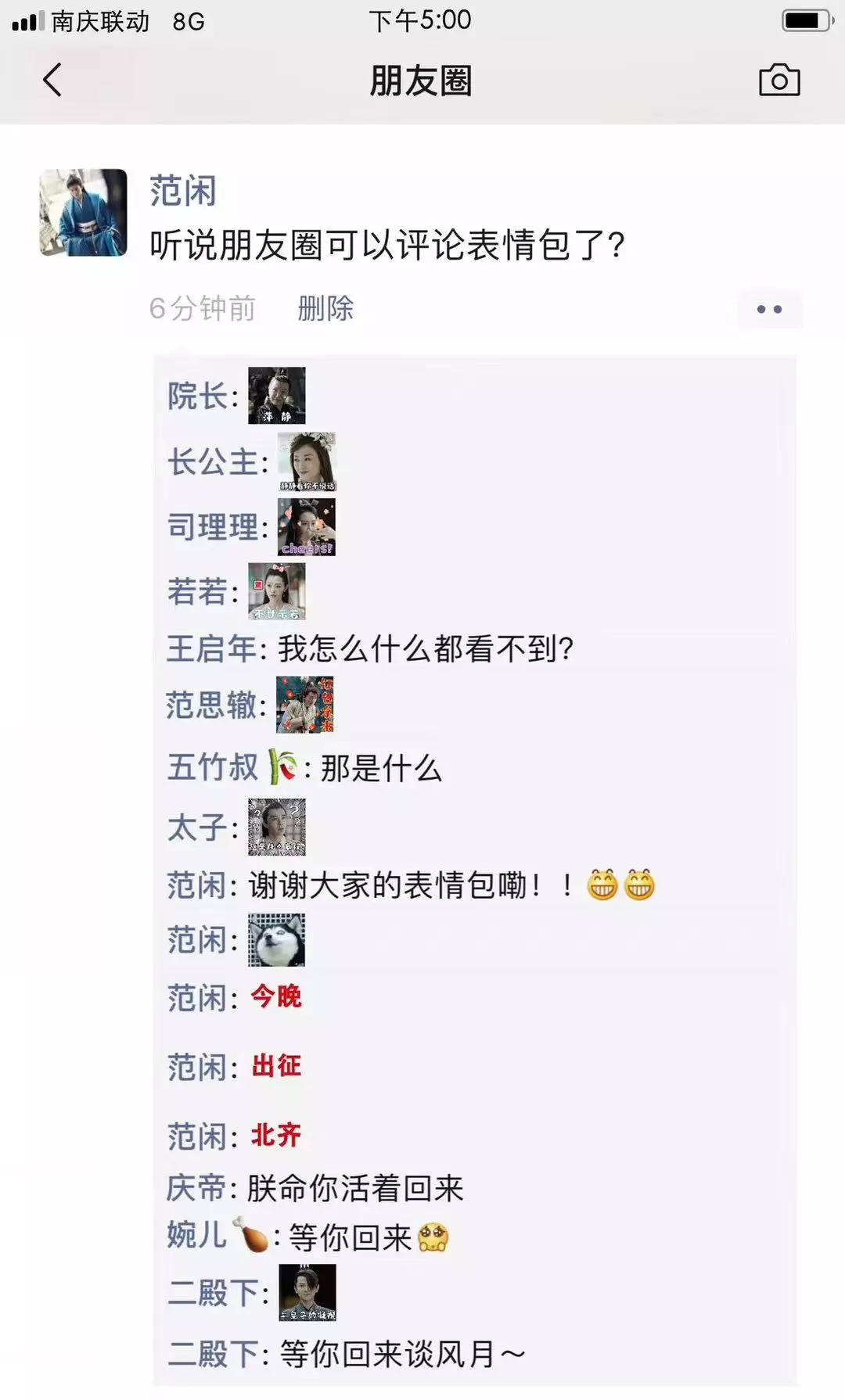Delete this moment with 删除
This screenshot has height=1400, width=845.
[x=325, y=308]
